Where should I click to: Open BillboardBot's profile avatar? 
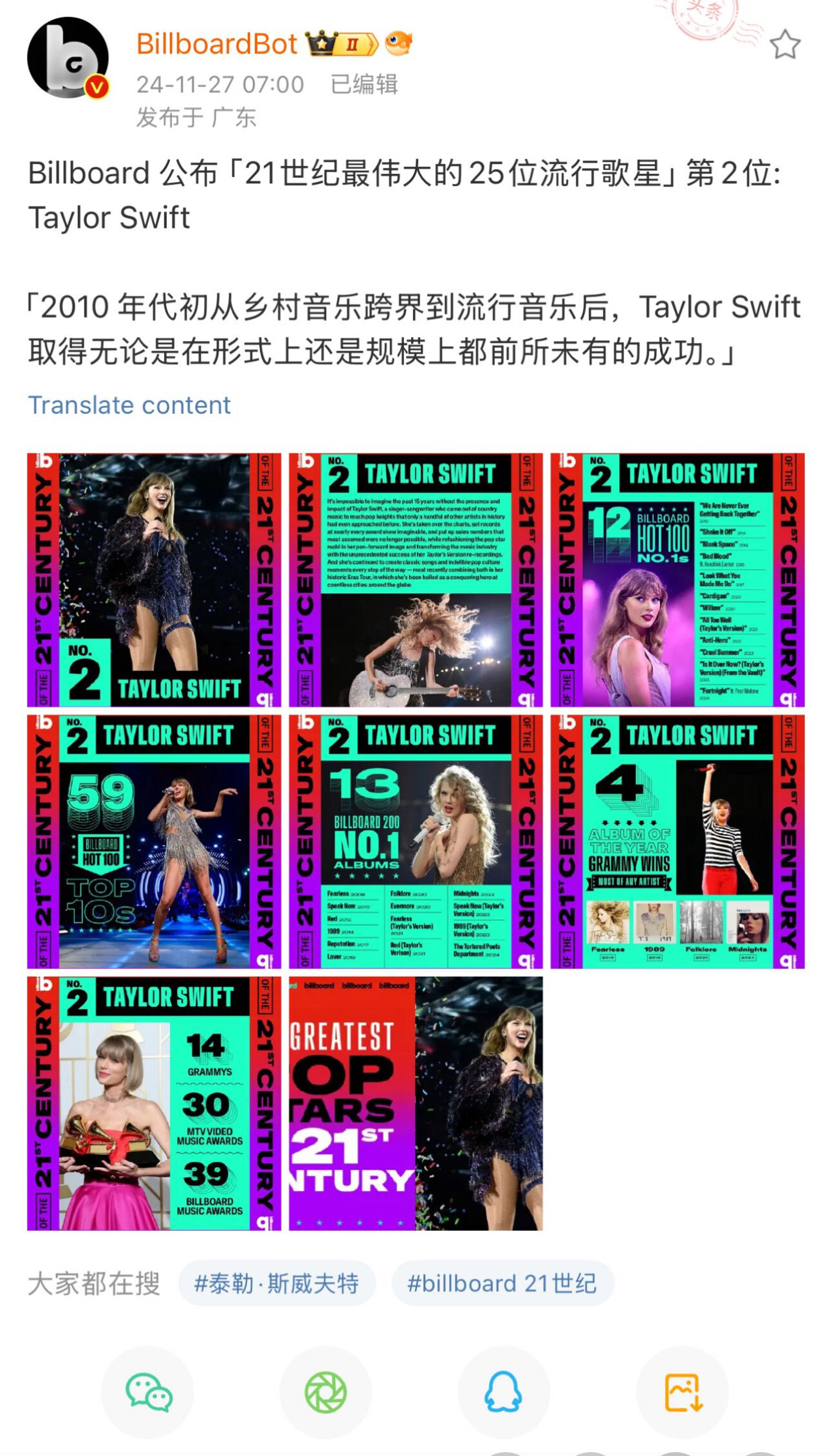(68, 58)
